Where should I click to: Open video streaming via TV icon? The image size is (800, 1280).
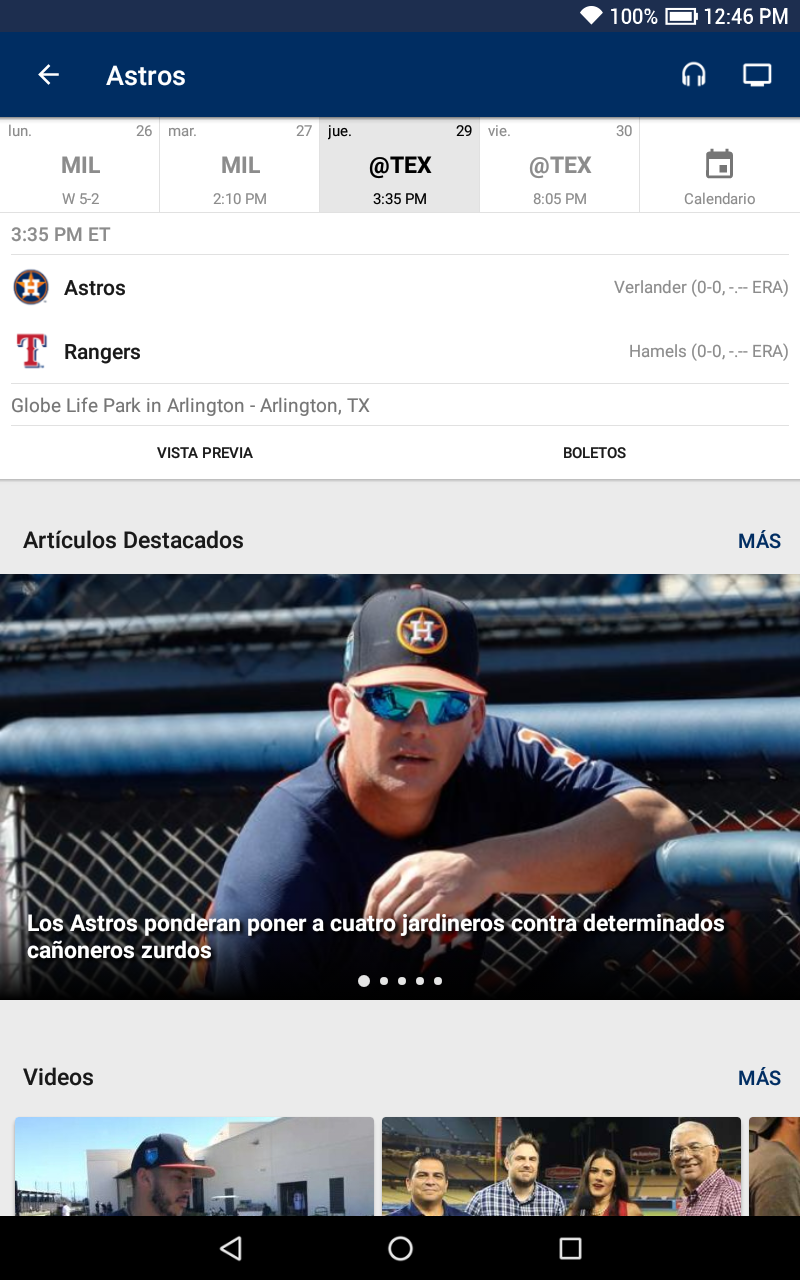[758, 74]
